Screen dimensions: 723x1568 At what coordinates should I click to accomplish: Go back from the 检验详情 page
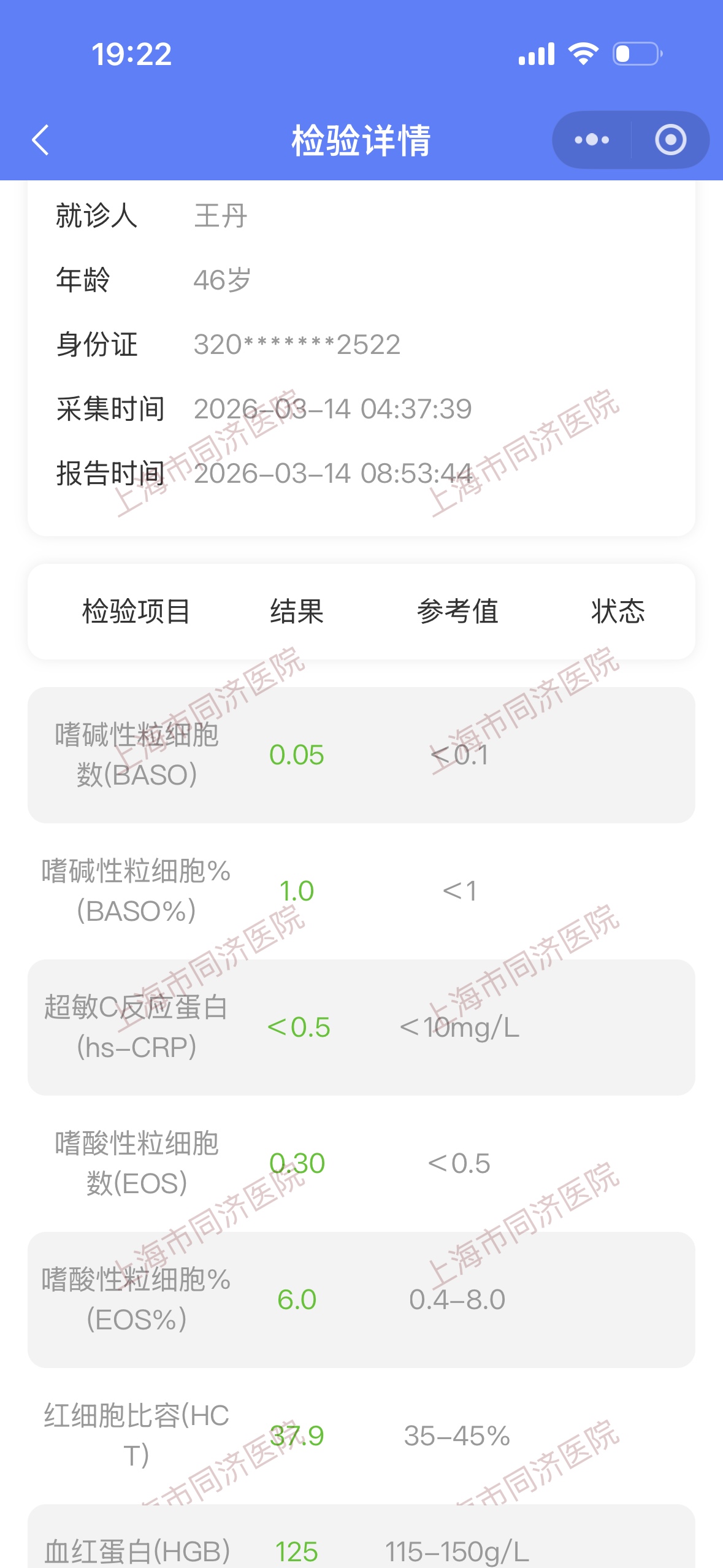[40, 140]
